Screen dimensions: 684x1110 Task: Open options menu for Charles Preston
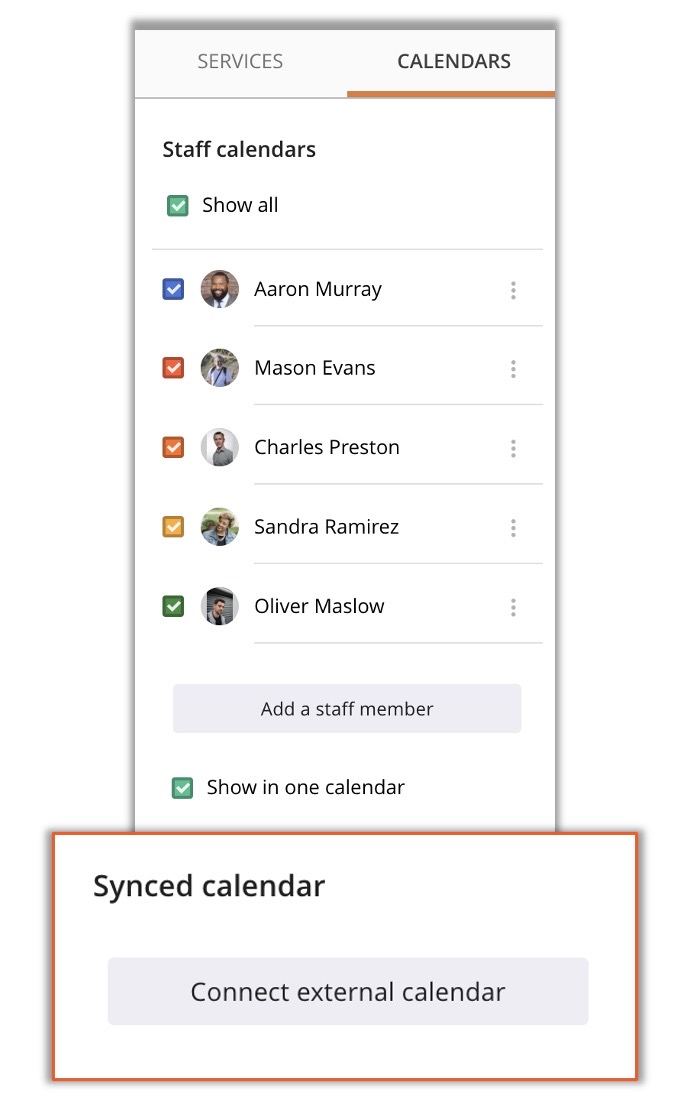(513, 448)
